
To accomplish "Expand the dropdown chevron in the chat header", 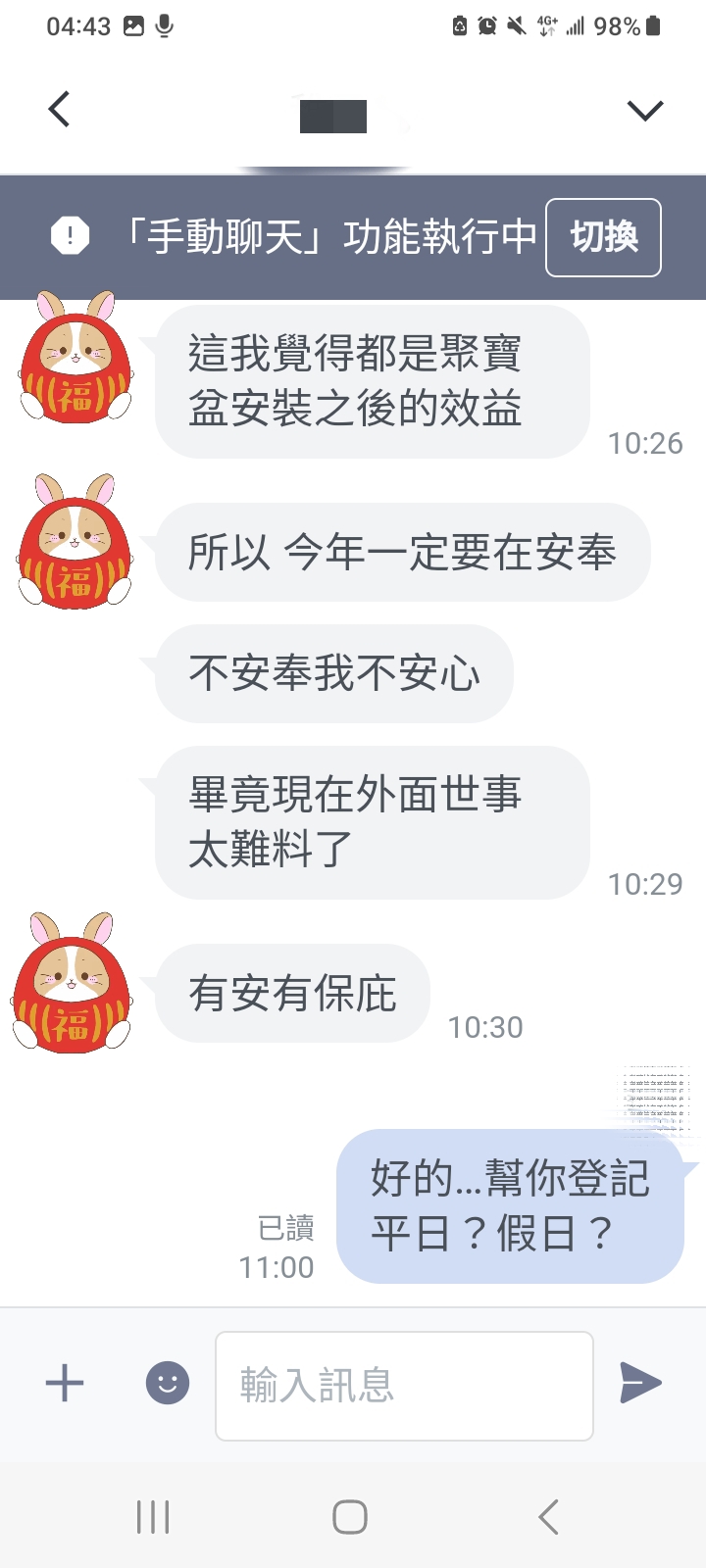I will (x=644, y=111).
